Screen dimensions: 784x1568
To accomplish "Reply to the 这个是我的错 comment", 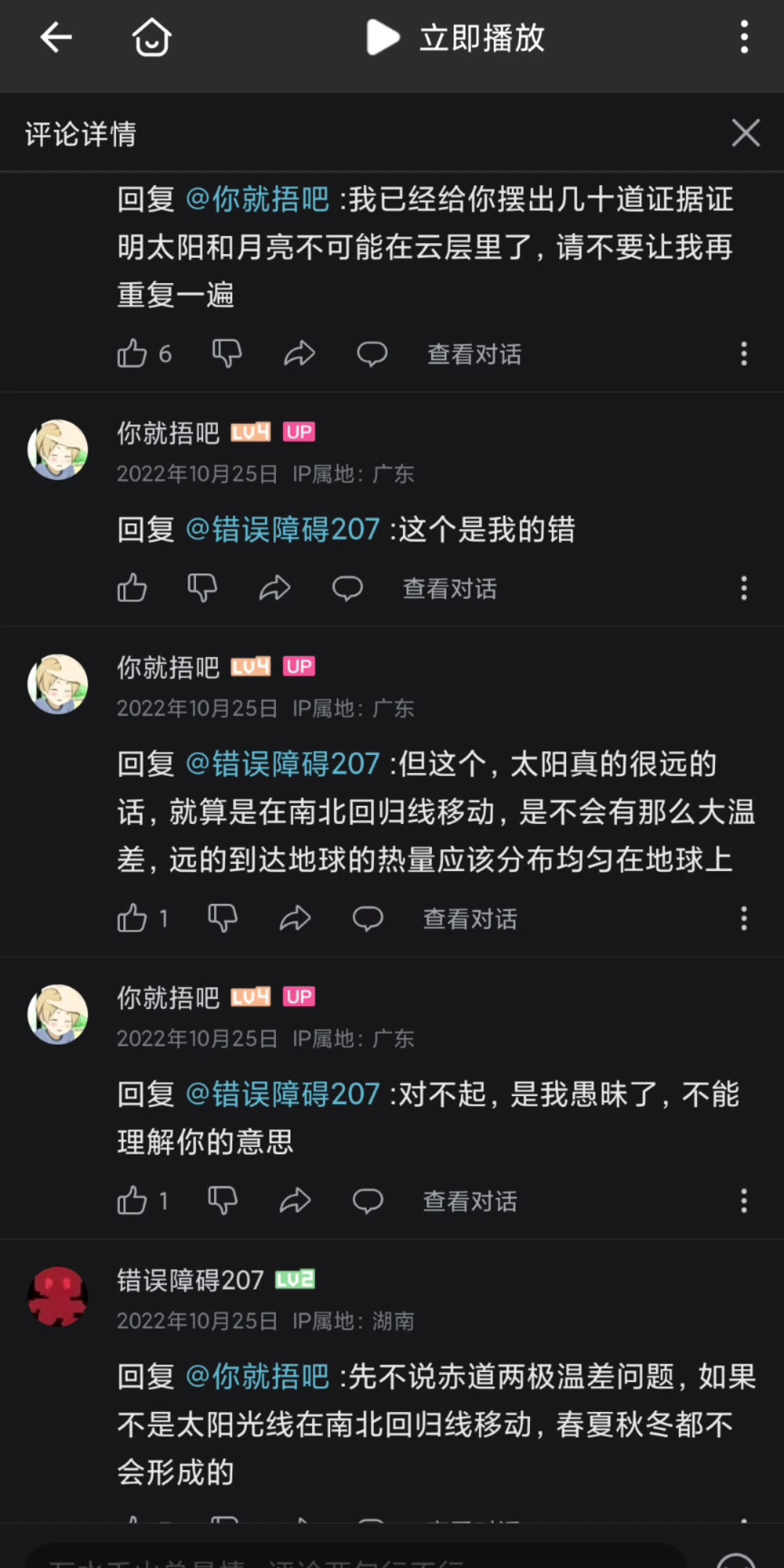I will (x=348, y=588).
